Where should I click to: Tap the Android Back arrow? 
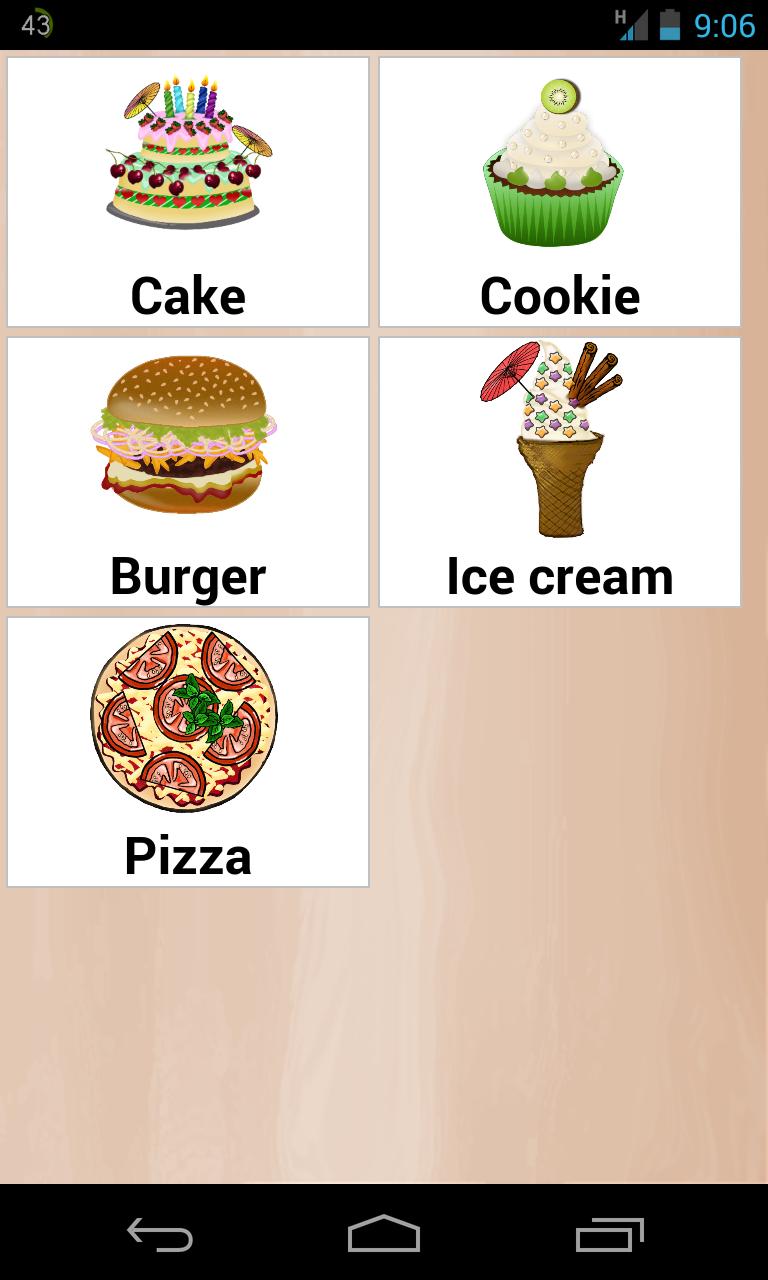coord(160,1236)
